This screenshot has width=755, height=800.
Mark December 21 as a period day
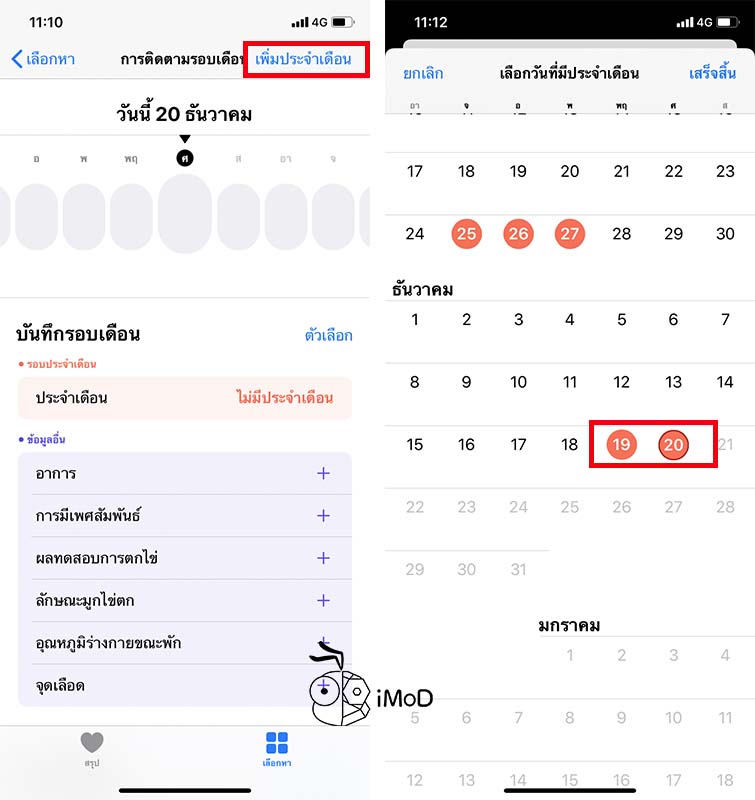tap(724, 445)
